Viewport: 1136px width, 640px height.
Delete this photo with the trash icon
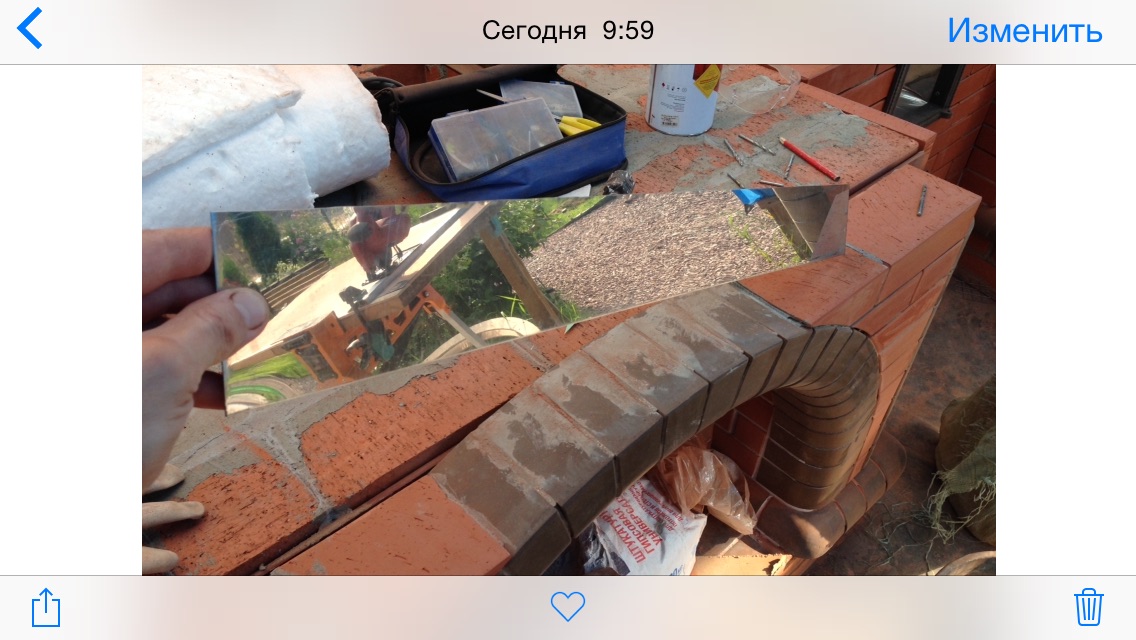(1088, 607)
